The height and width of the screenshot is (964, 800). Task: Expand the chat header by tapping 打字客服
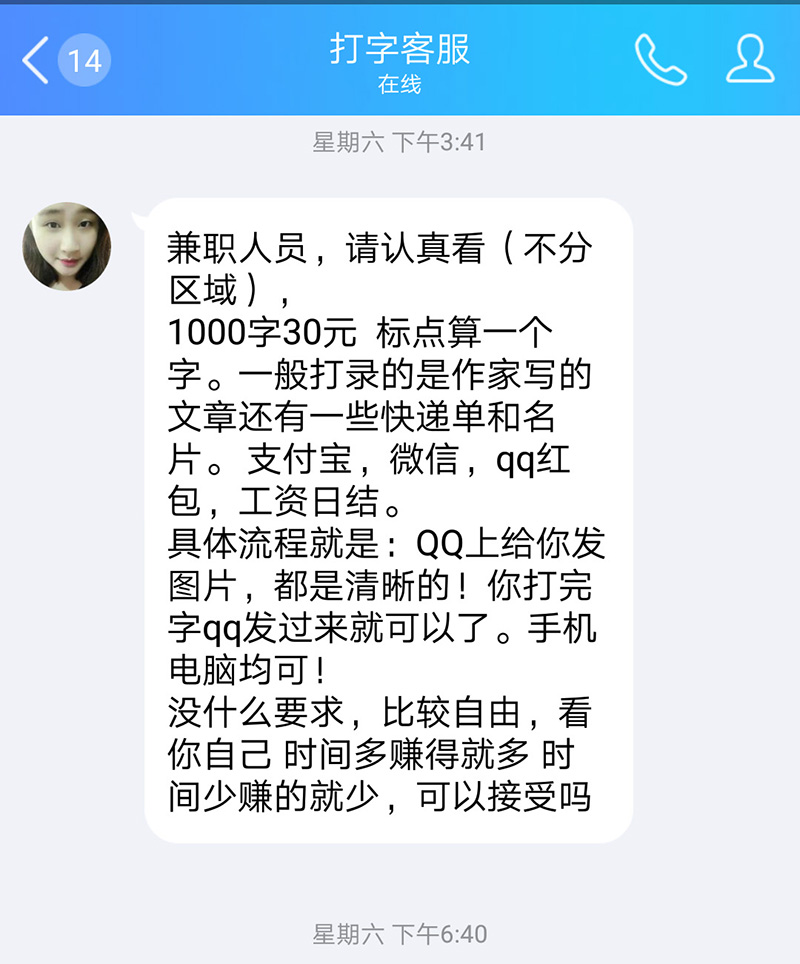click(400, 48)
